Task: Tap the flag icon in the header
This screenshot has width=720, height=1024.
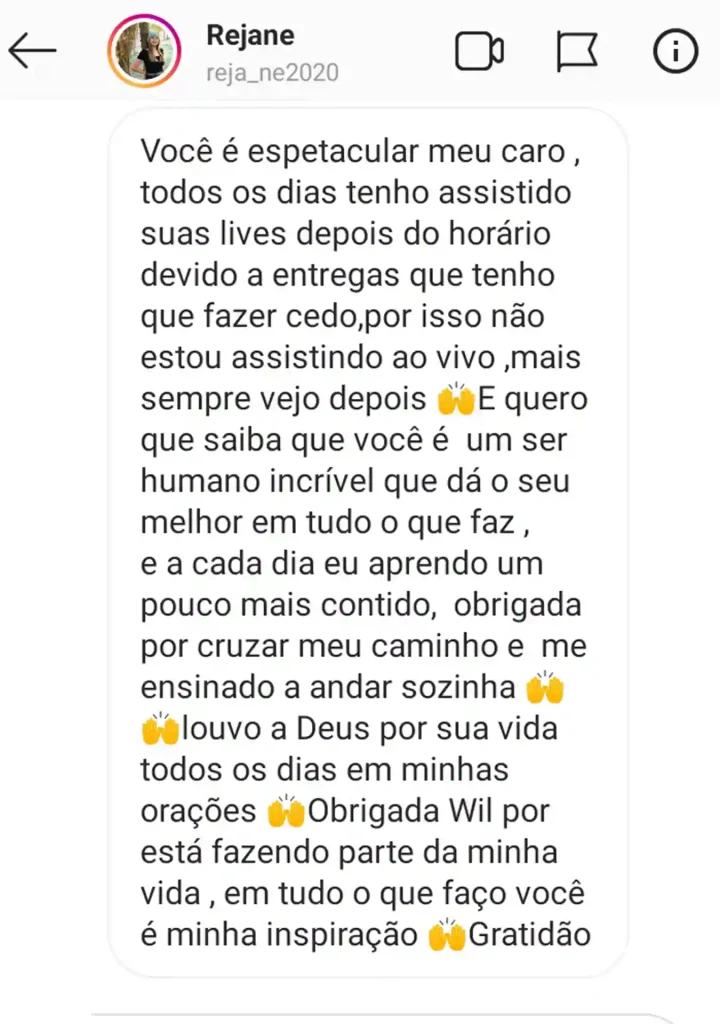Action: coord(577,52)
